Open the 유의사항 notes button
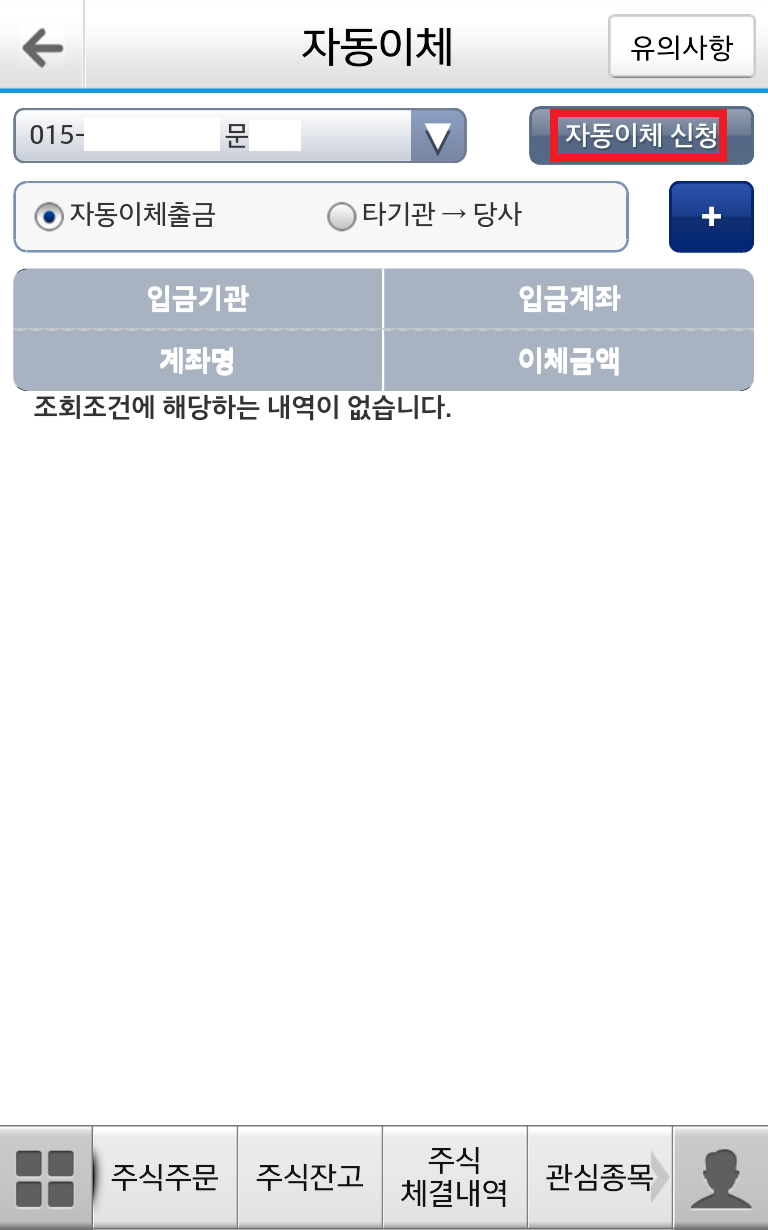 [682, 47]
